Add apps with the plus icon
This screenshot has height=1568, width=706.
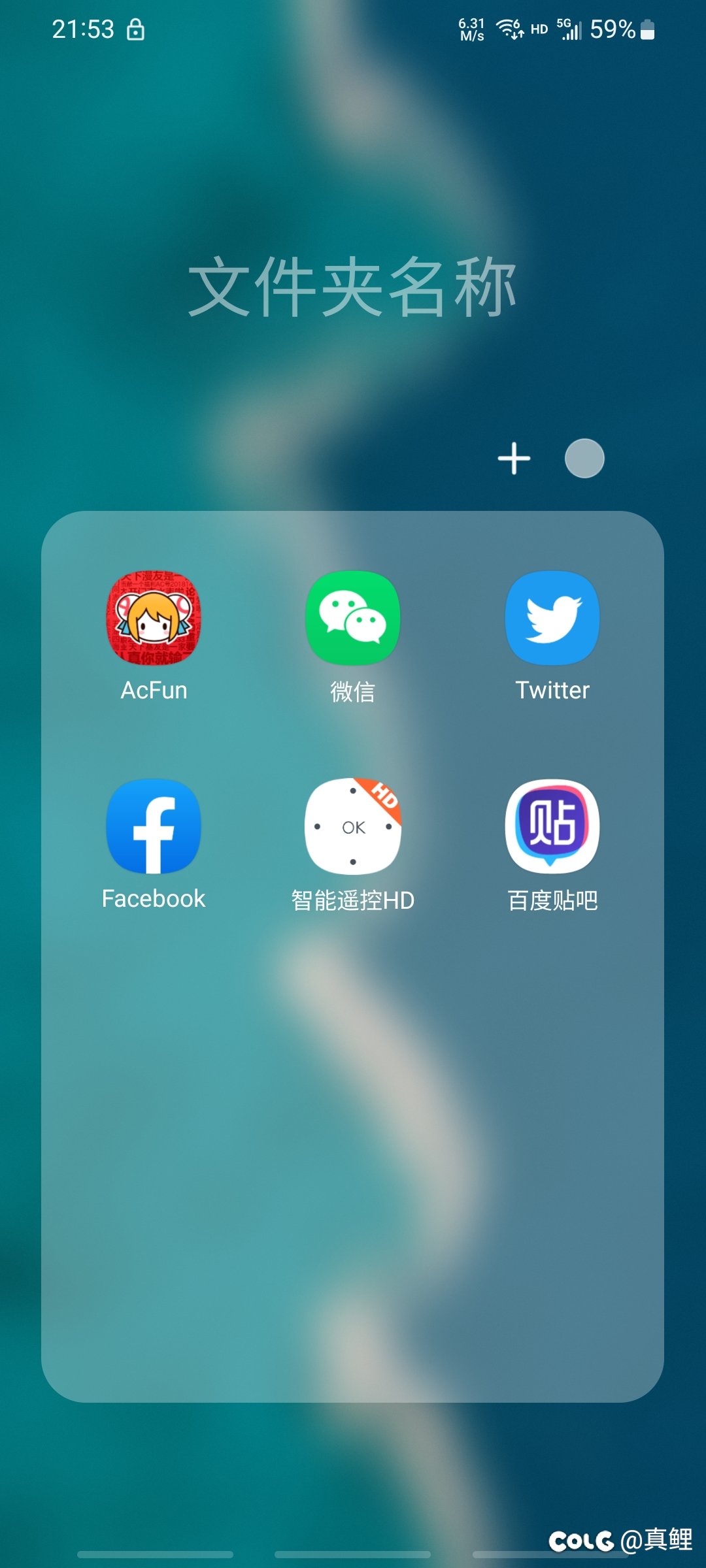(x=514, y=458)
